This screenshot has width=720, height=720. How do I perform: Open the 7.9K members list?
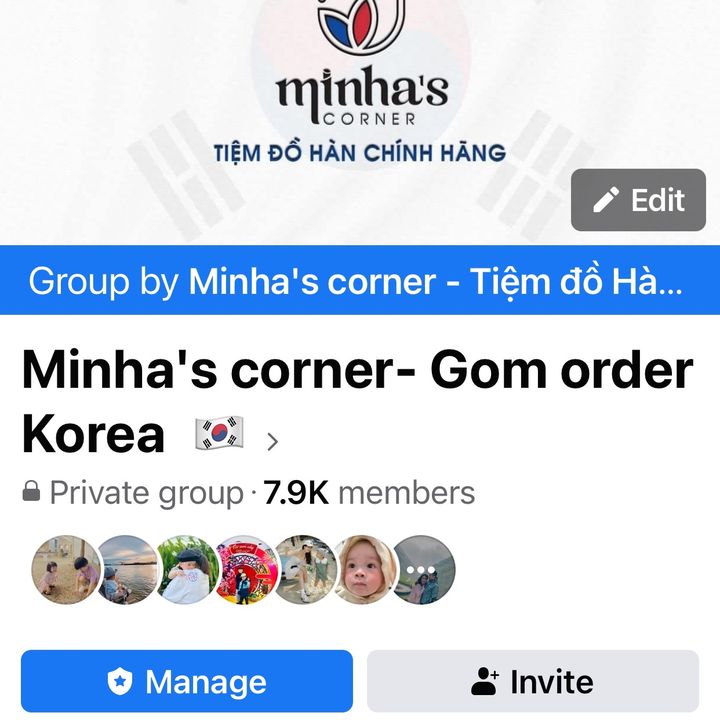point(368,492)
